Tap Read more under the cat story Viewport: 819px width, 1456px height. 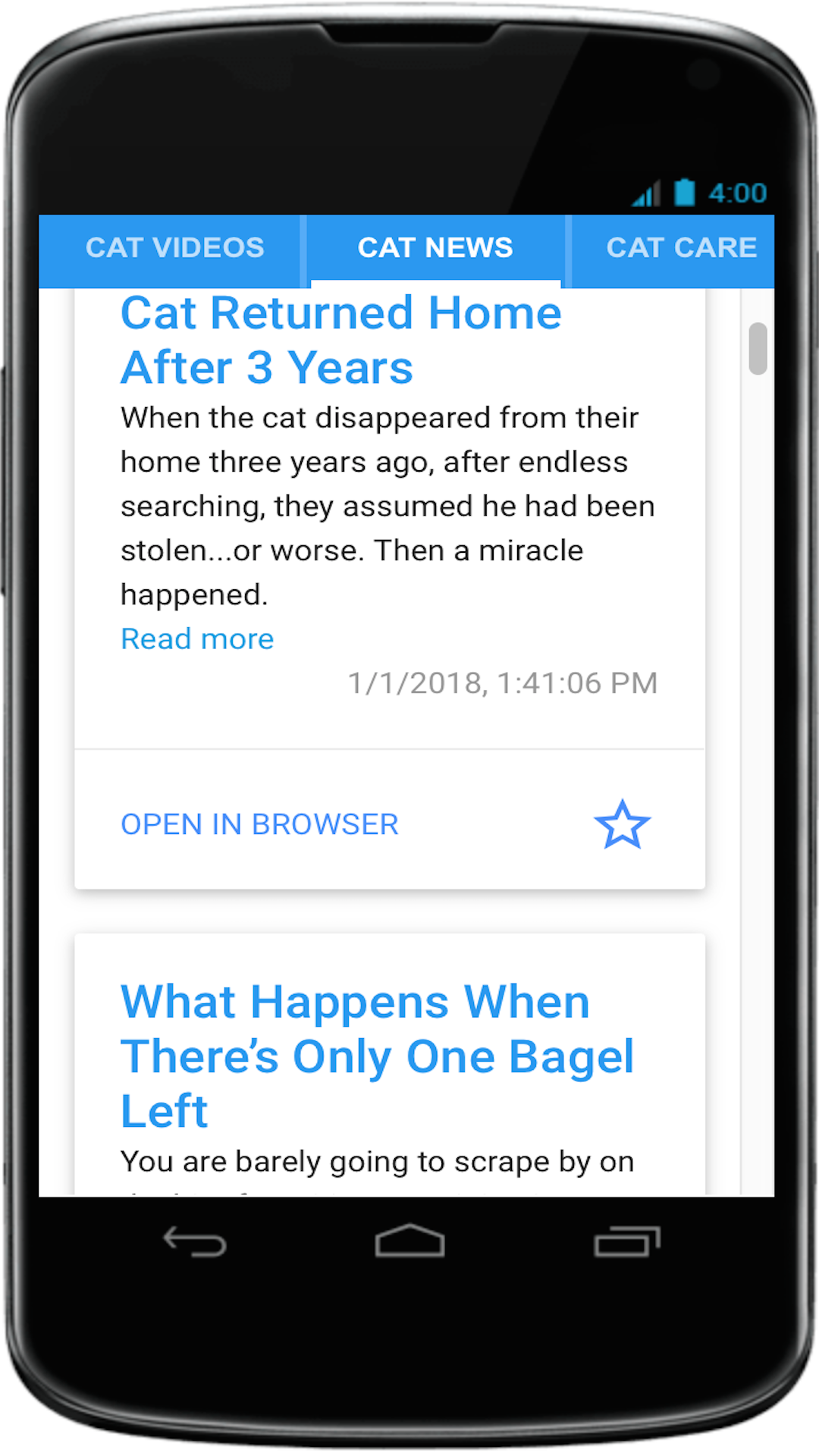[x=197, y=639]
